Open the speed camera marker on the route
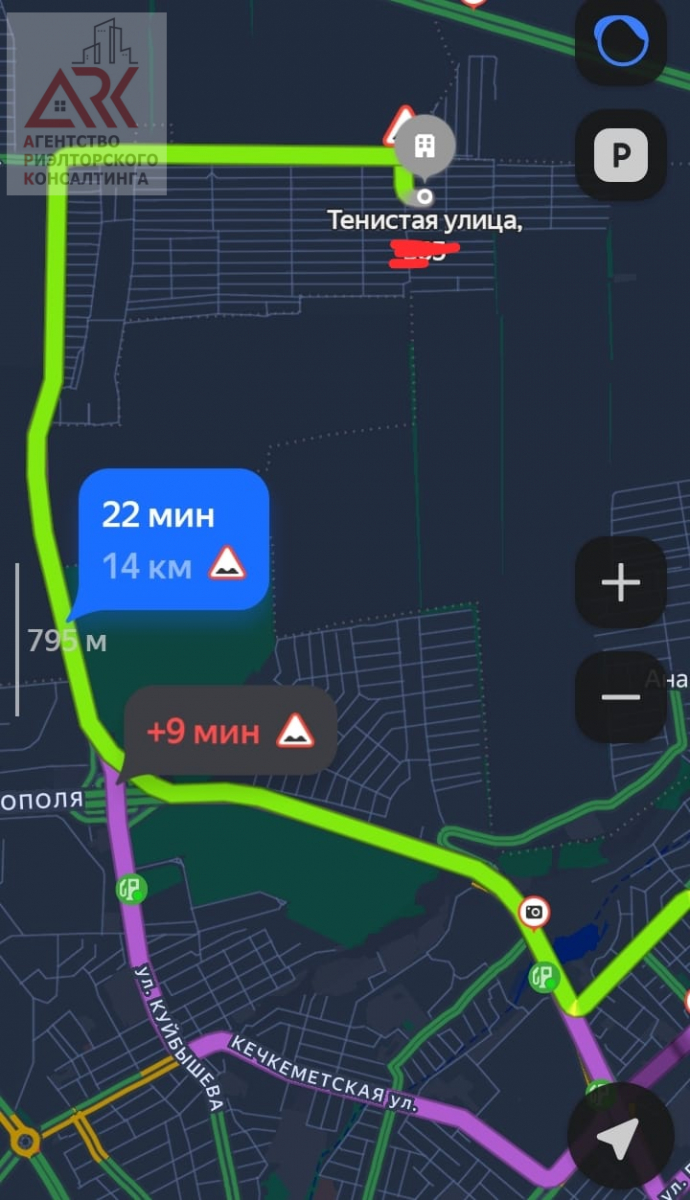Image resolution: width=690 pixels, height=1200 pixels. point(535,911)
